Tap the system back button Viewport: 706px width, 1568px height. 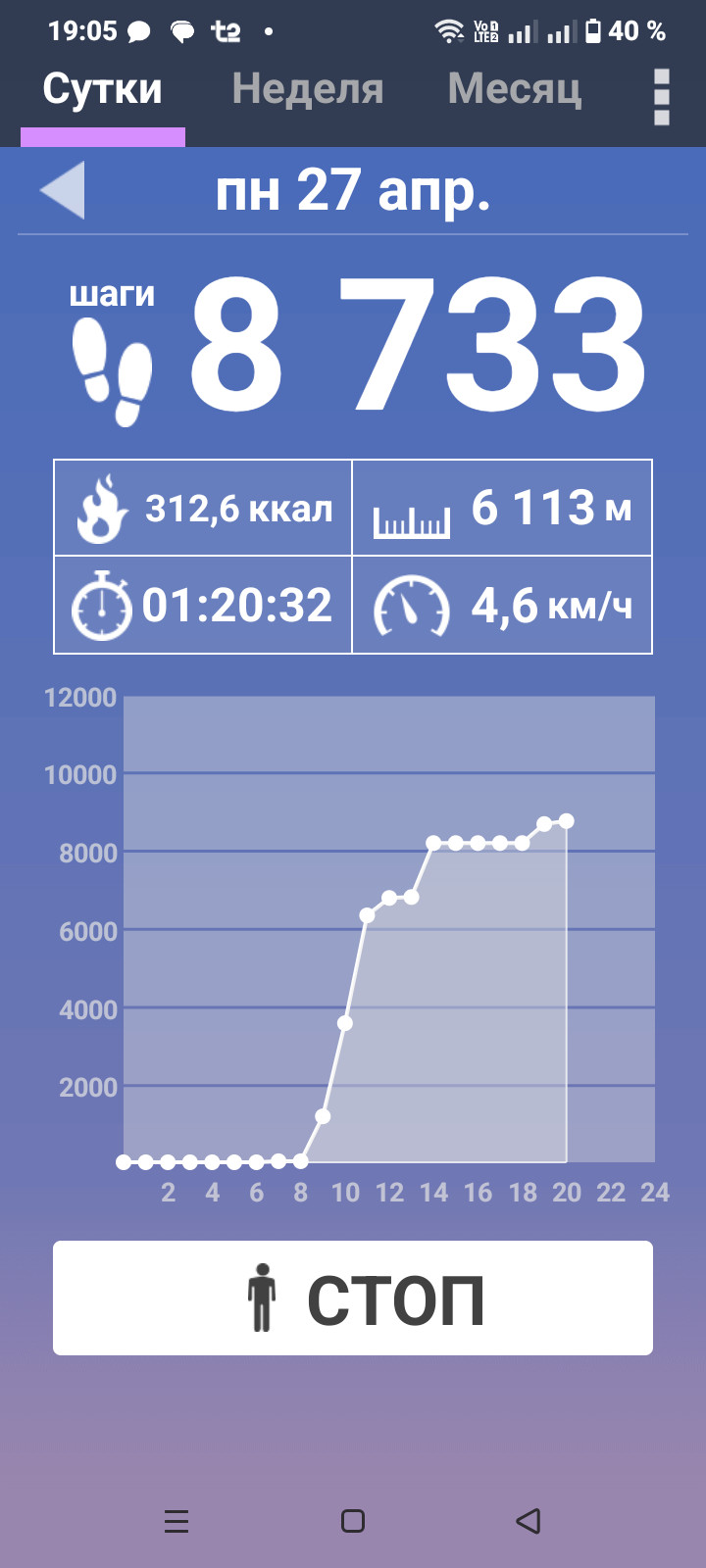click(529, 1521)
